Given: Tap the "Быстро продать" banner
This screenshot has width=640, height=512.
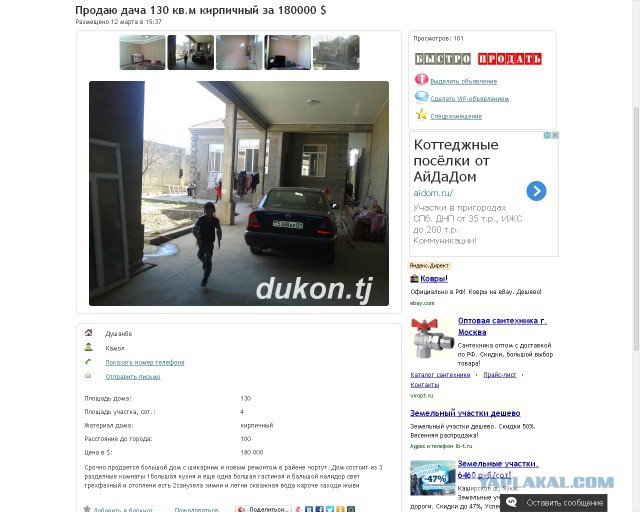Looking at the screenshot, I should click(x=478, y=59).
